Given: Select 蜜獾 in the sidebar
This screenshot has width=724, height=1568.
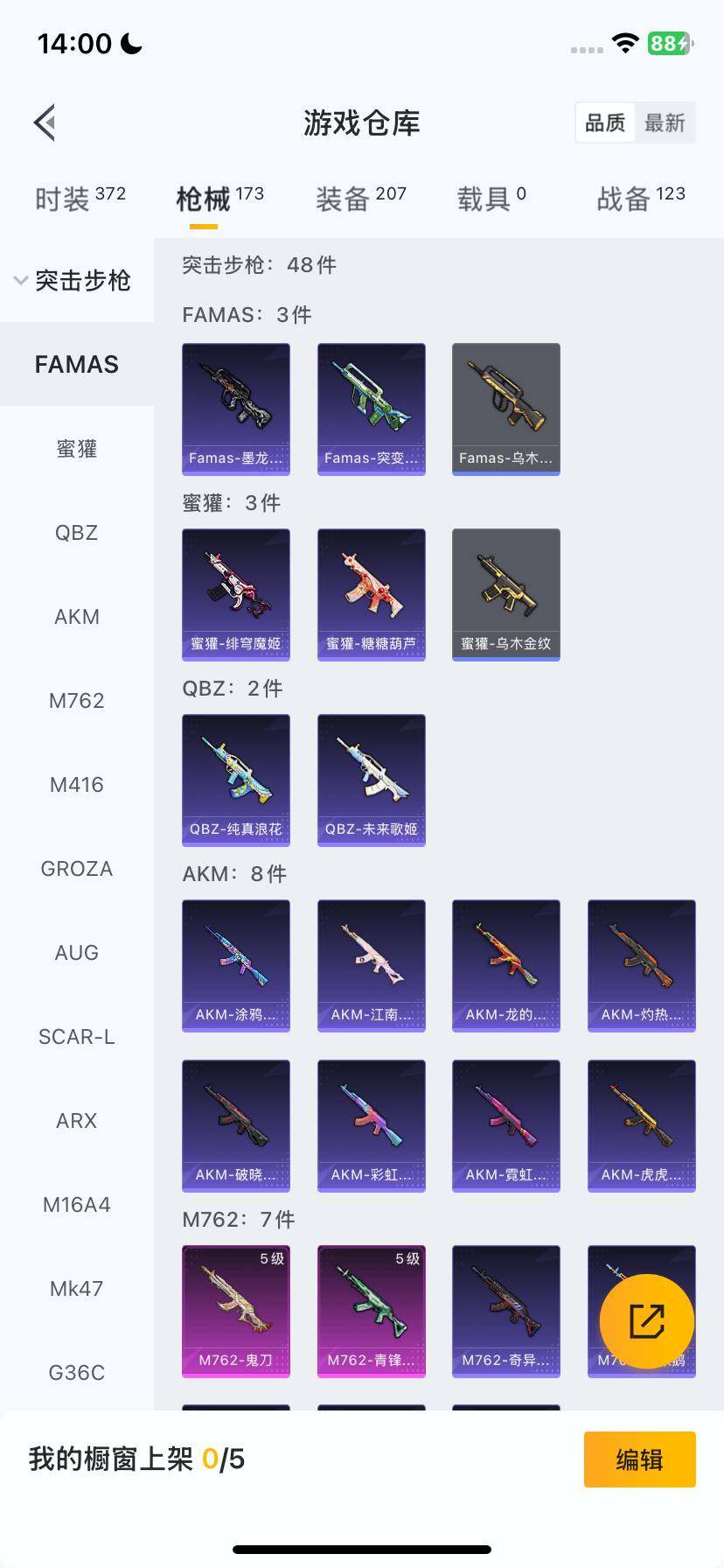Looking at the screenshot, I should 77,449.
